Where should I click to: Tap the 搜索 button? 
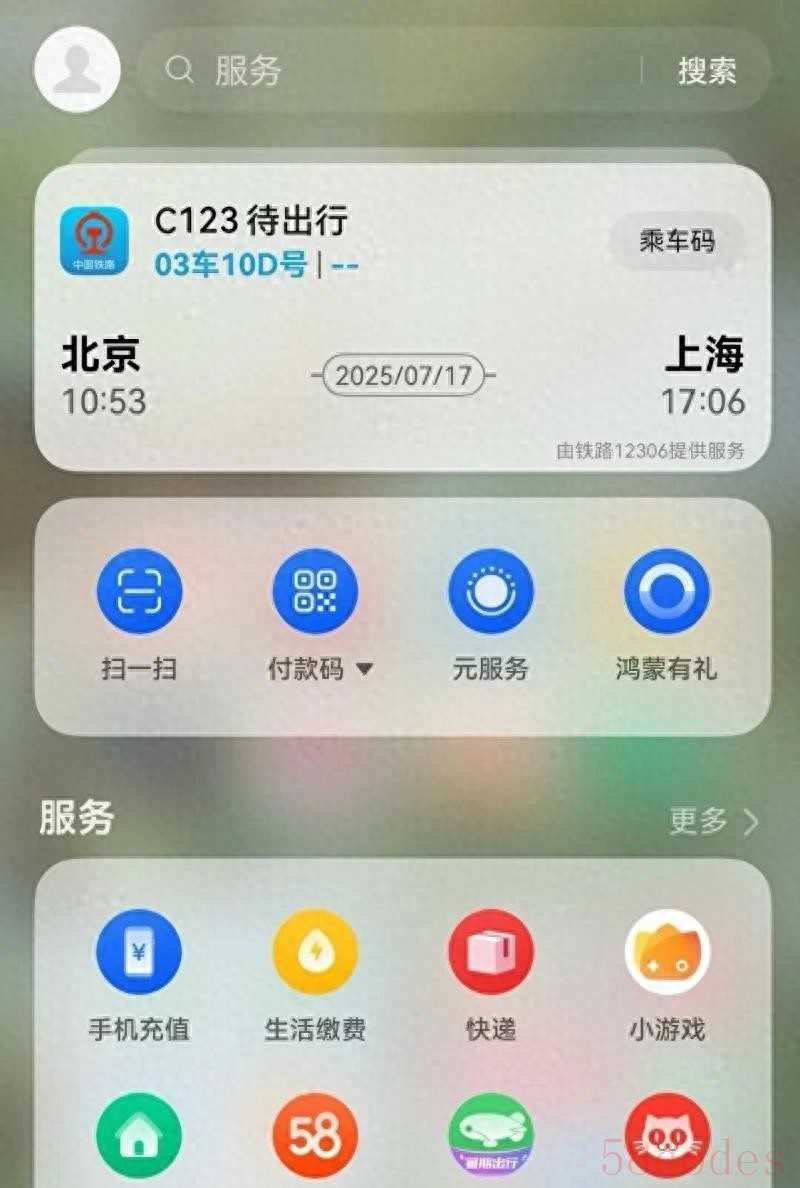[707, 70]
